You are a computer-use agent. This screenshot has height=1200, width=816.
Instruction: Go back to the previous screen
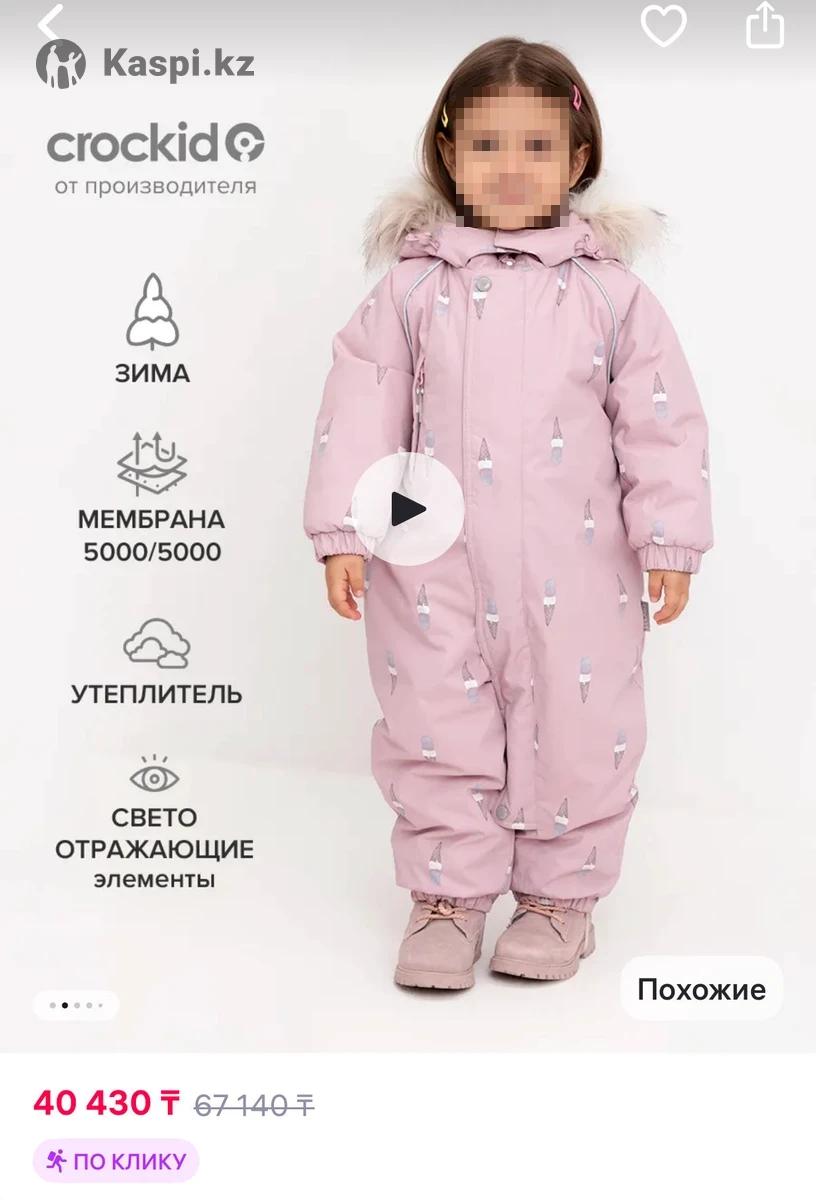50,20
